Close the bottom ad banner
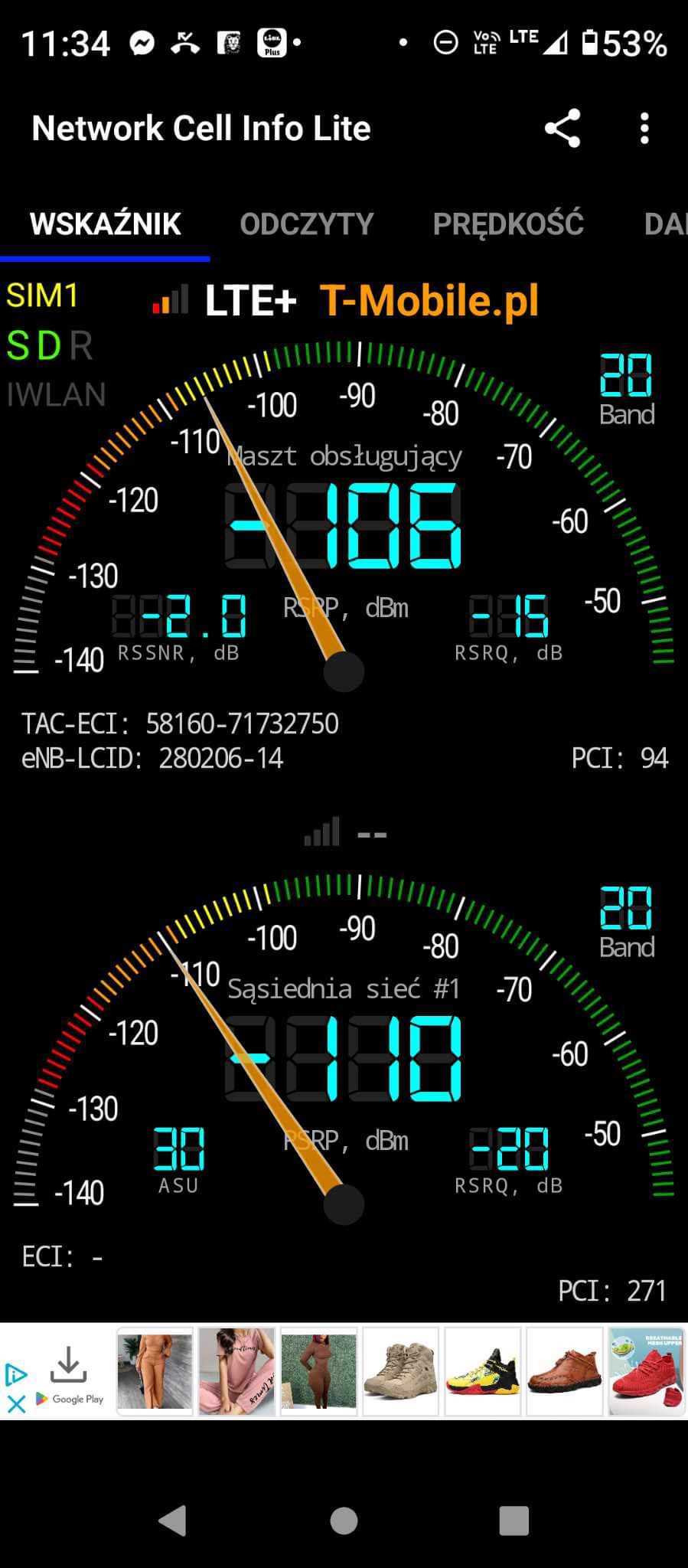 (x=16, y=1403)
